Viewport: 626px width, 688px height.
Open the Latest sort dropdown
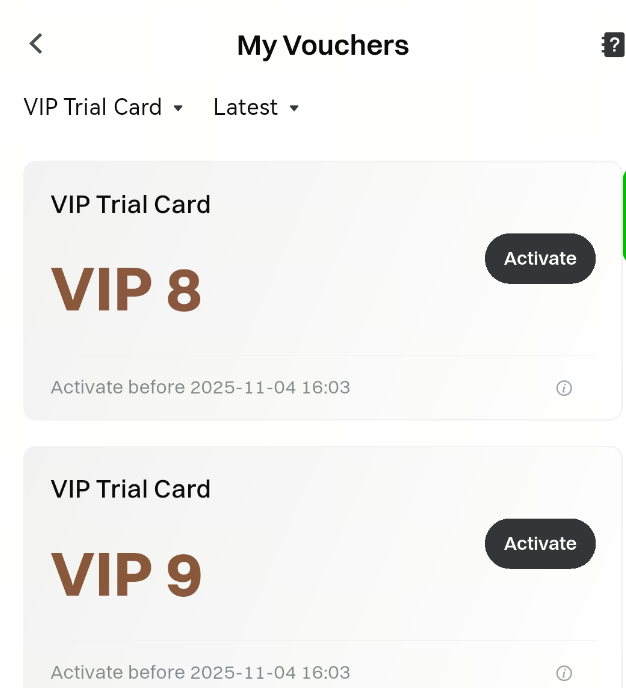pyautogui.click(x=256, y=107)
